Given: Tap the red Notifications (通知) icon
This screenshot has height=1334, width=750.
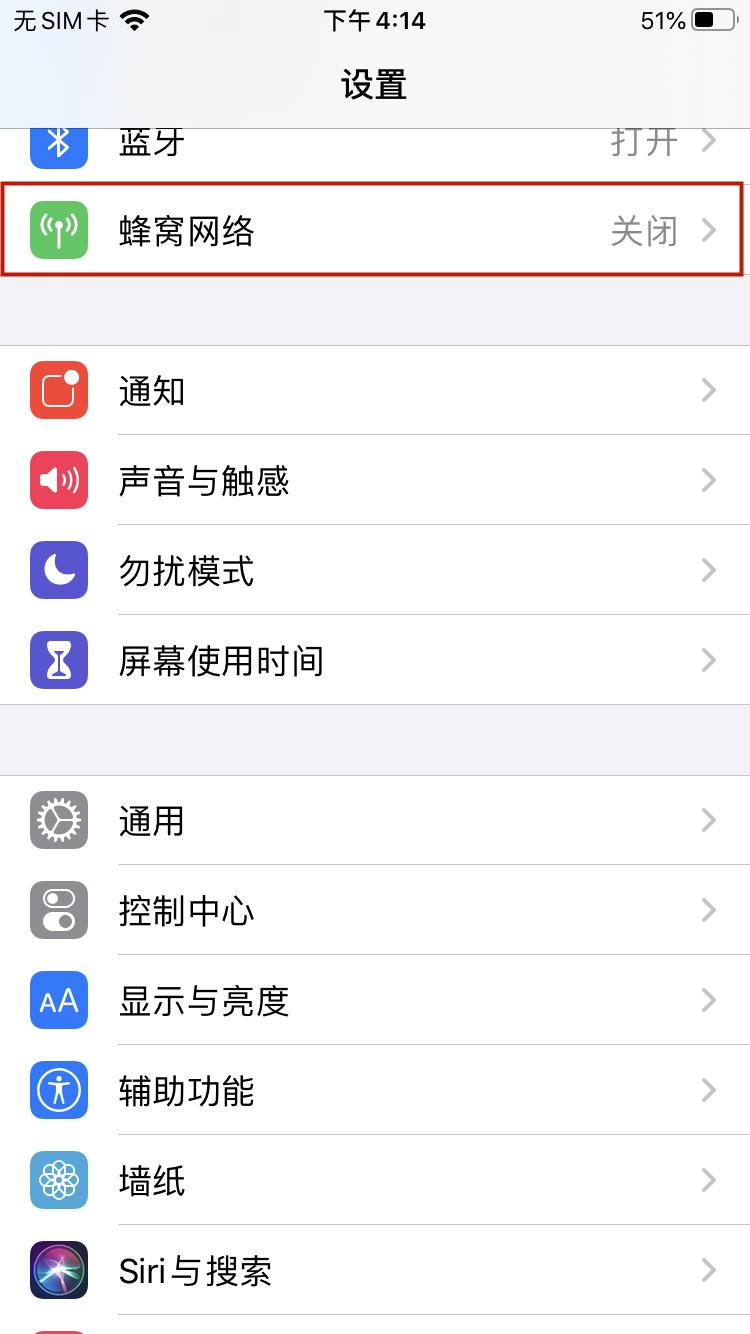Looking at the screenshot, I should pos(58,391).
